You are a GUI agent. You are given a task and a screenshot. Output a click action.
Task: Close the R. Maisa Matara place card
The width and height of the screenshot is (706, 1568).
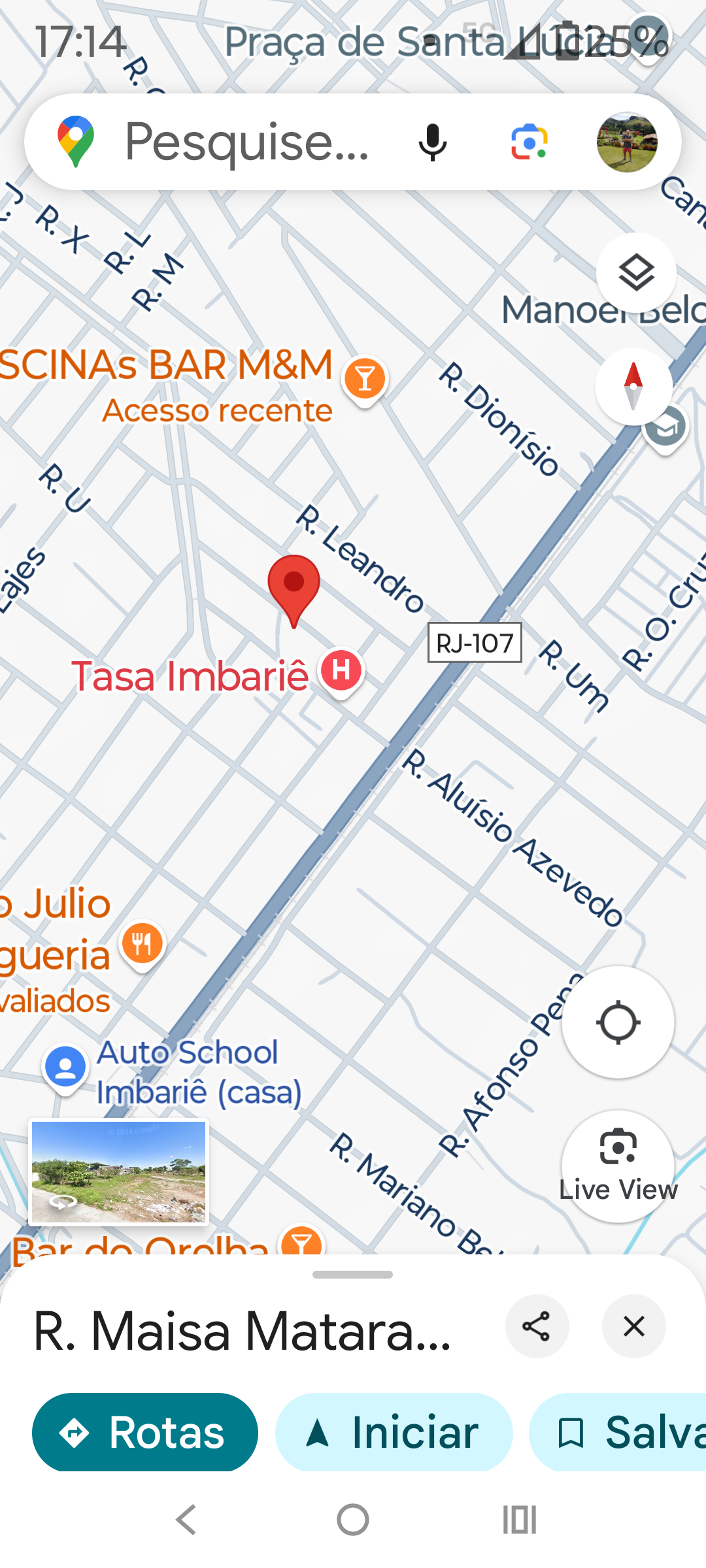[x=633, y=1326]
